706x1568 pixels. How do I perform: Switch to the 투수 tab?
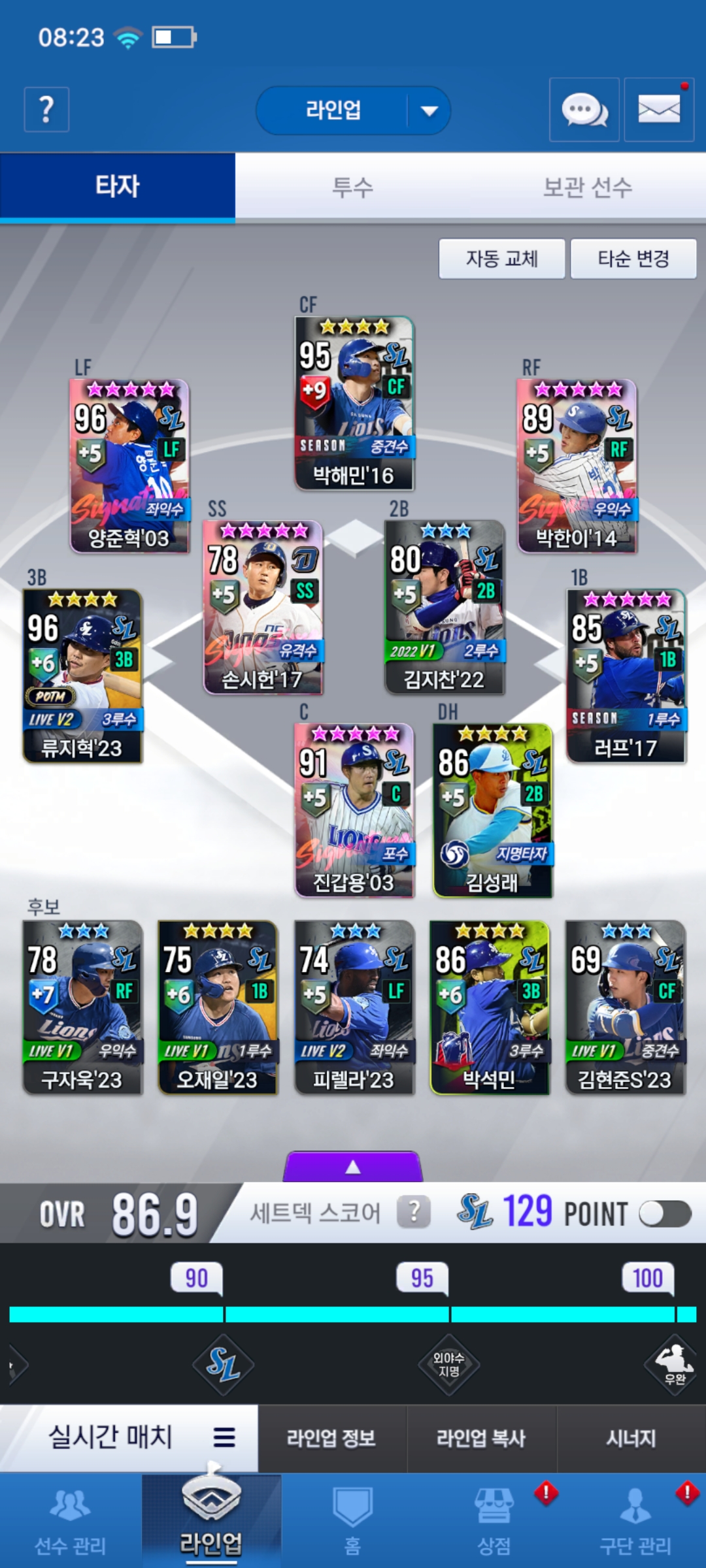tap(353, 187)
